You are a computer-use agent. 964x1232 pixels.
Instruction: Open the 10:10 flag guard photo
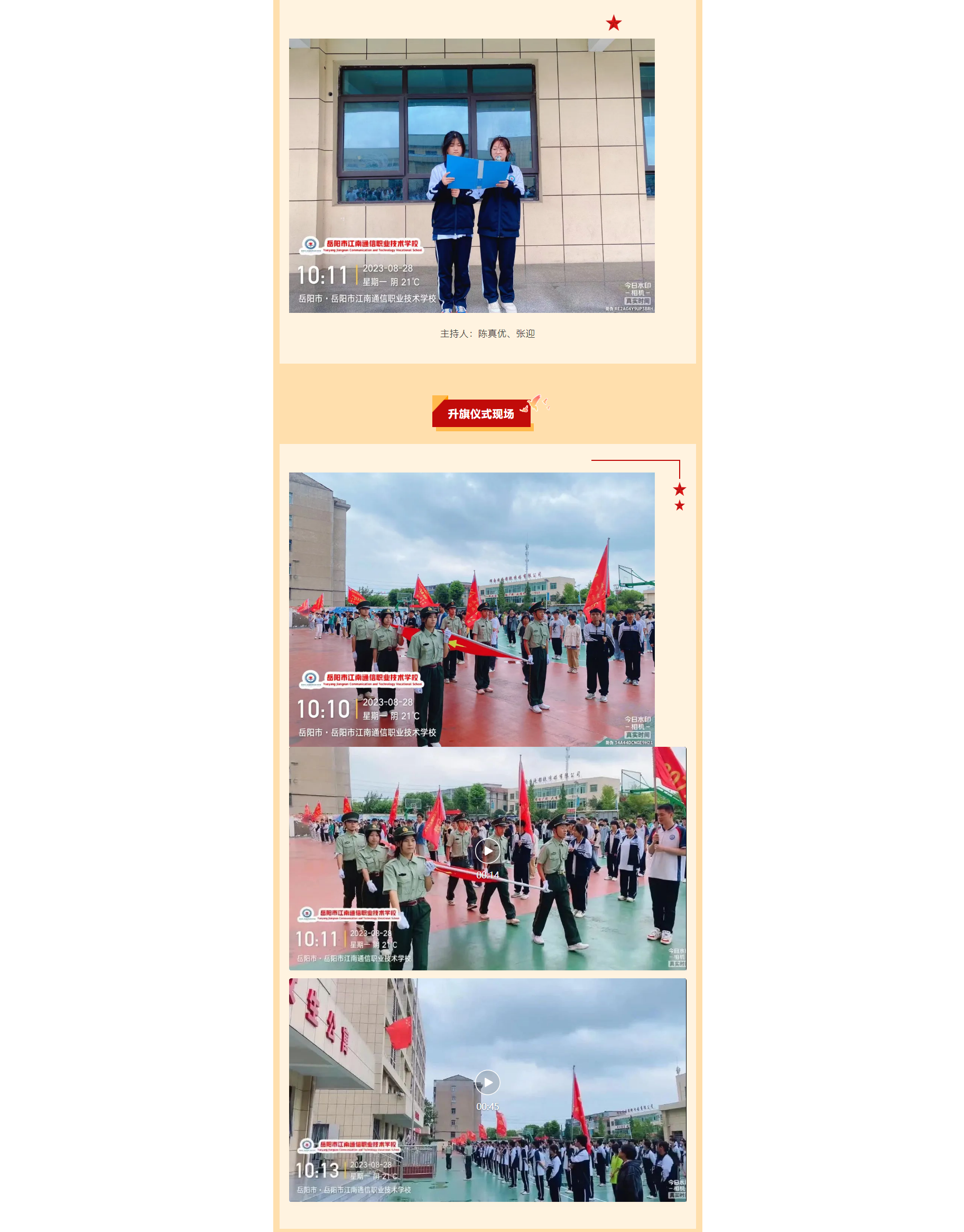tap(471, 609)
